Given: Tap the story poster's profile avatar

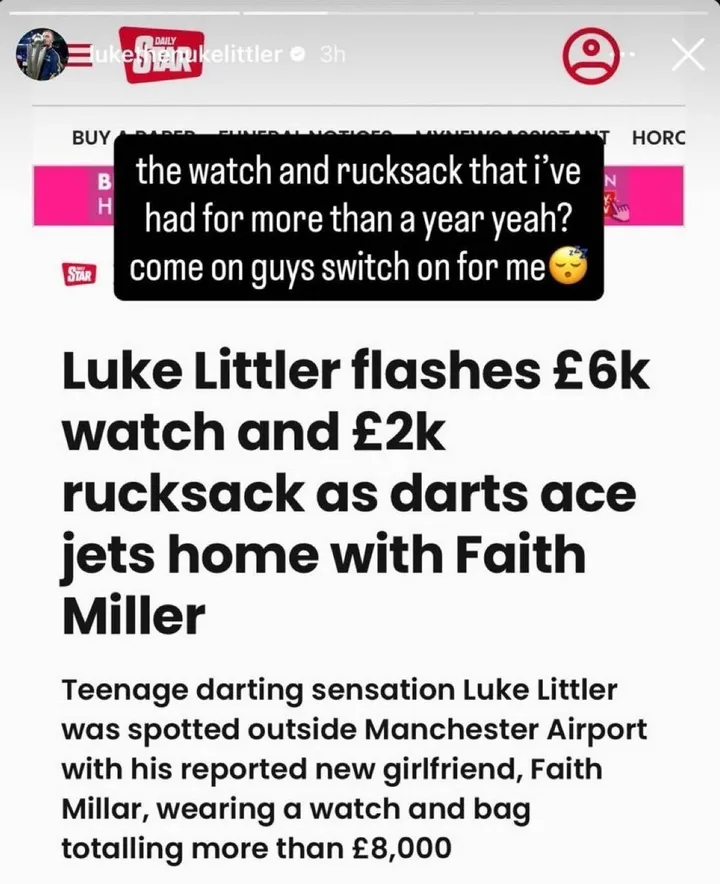Looking at the screenshot, I should (40, 55).
